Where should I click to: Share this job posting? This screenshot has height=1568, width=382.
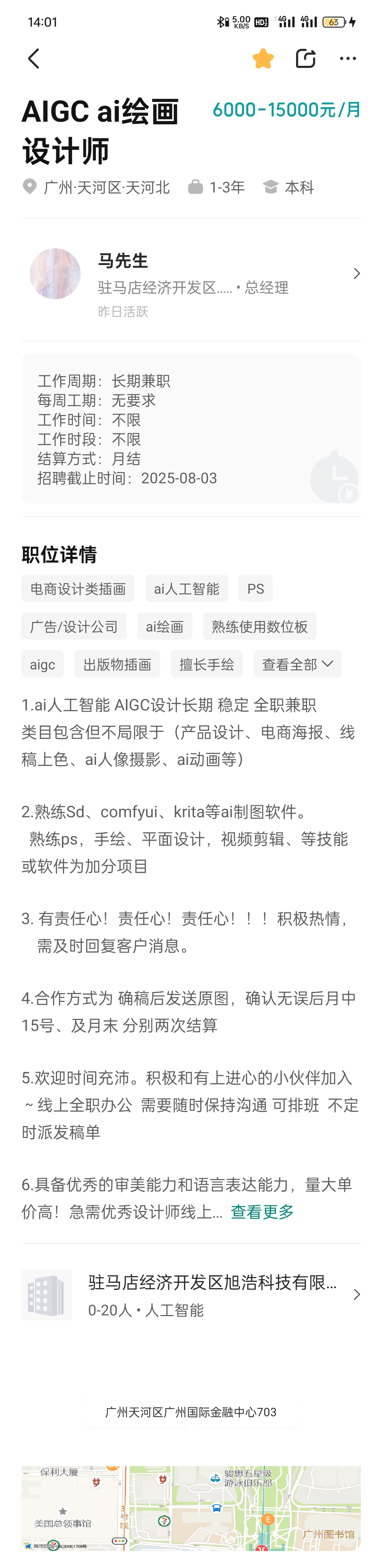305,58
